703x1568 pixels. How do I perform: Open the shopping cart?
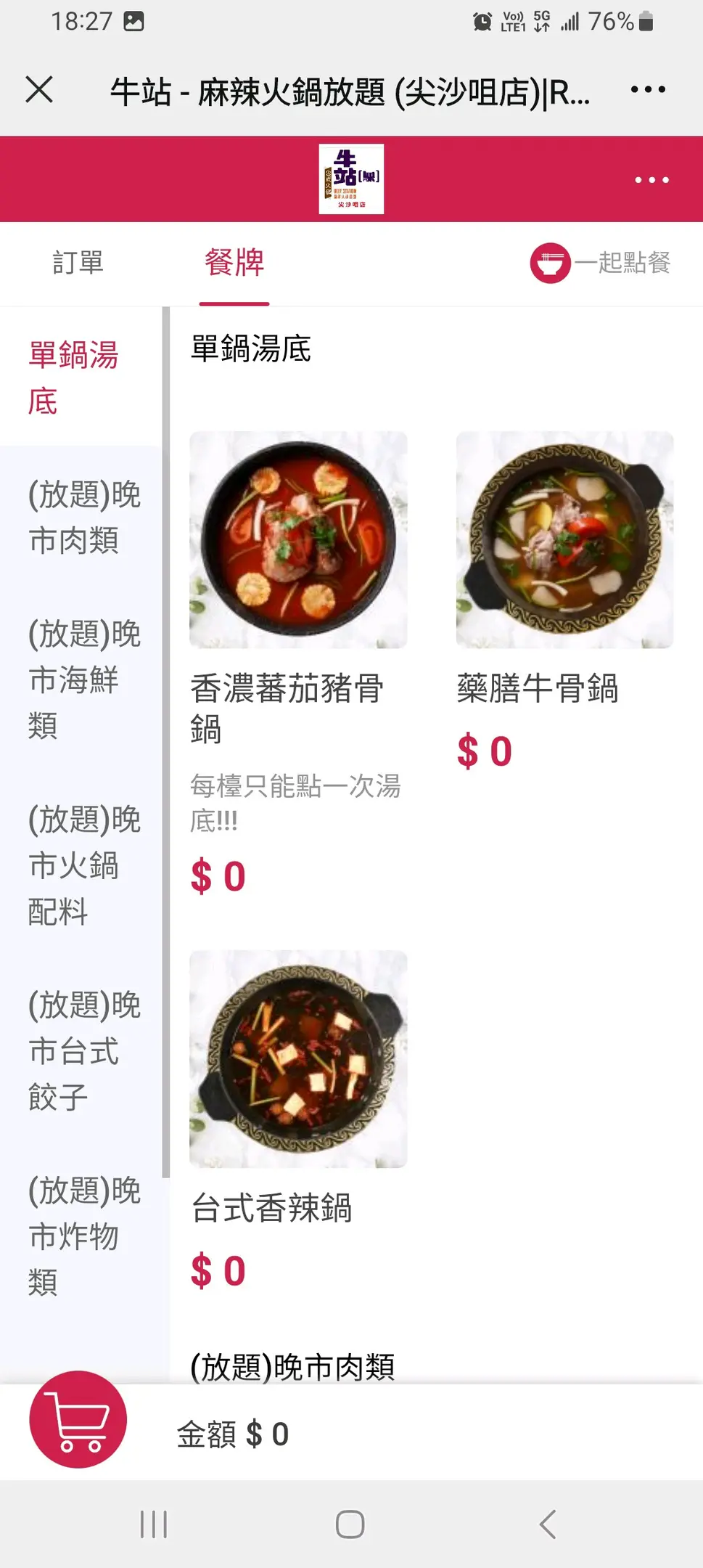pos(78,1419)
